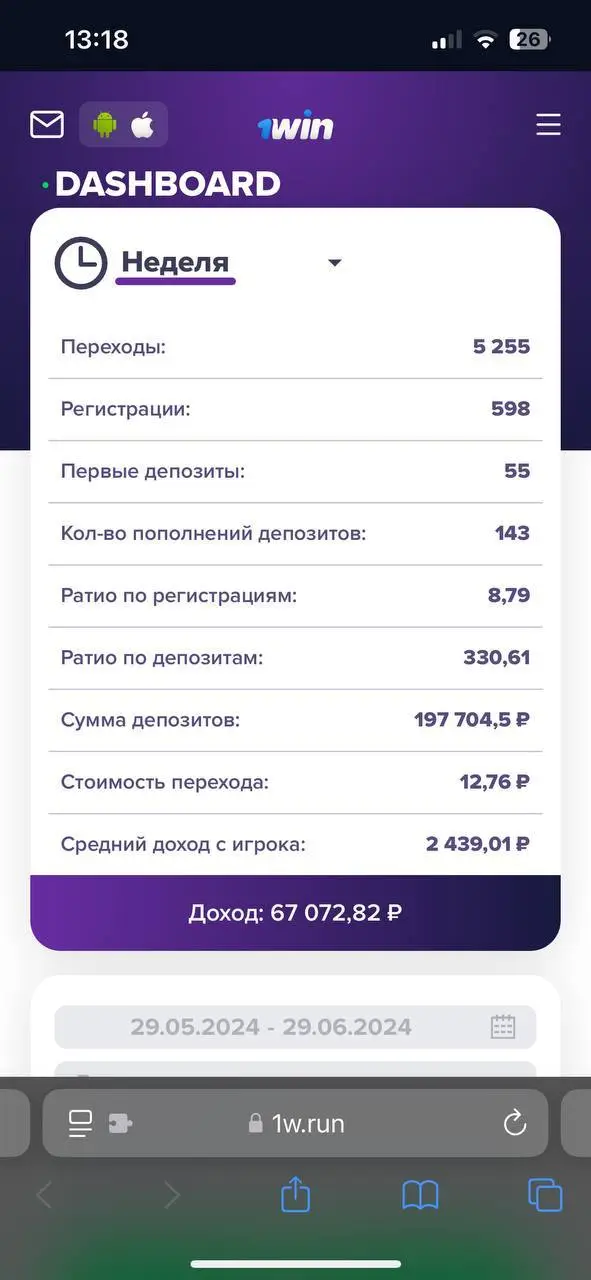591x1280 pixels.
Task: Open the date range picker 29.05.2024 - 29.06.2024
Action: click(x=295, y=1027)
